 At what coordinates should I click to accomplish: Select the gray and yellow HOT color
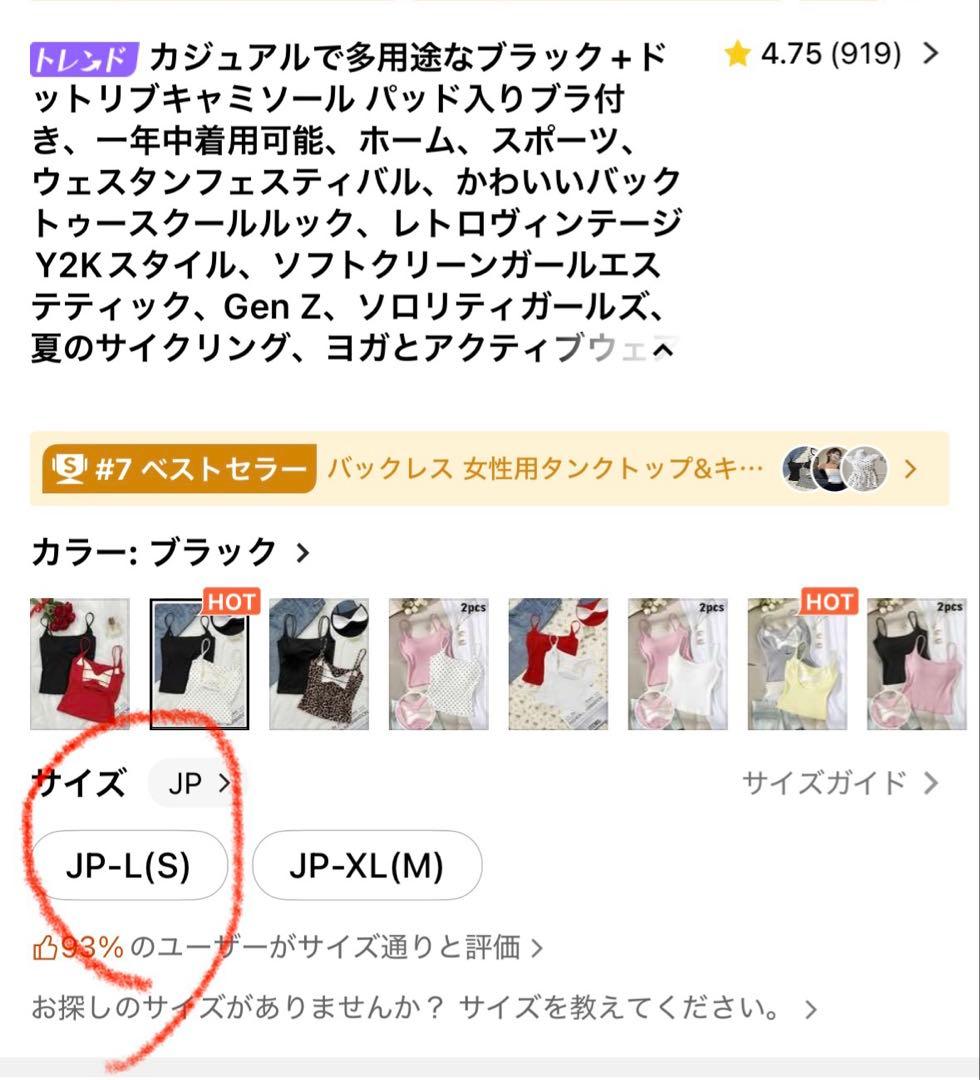click(x=797, y=664)
